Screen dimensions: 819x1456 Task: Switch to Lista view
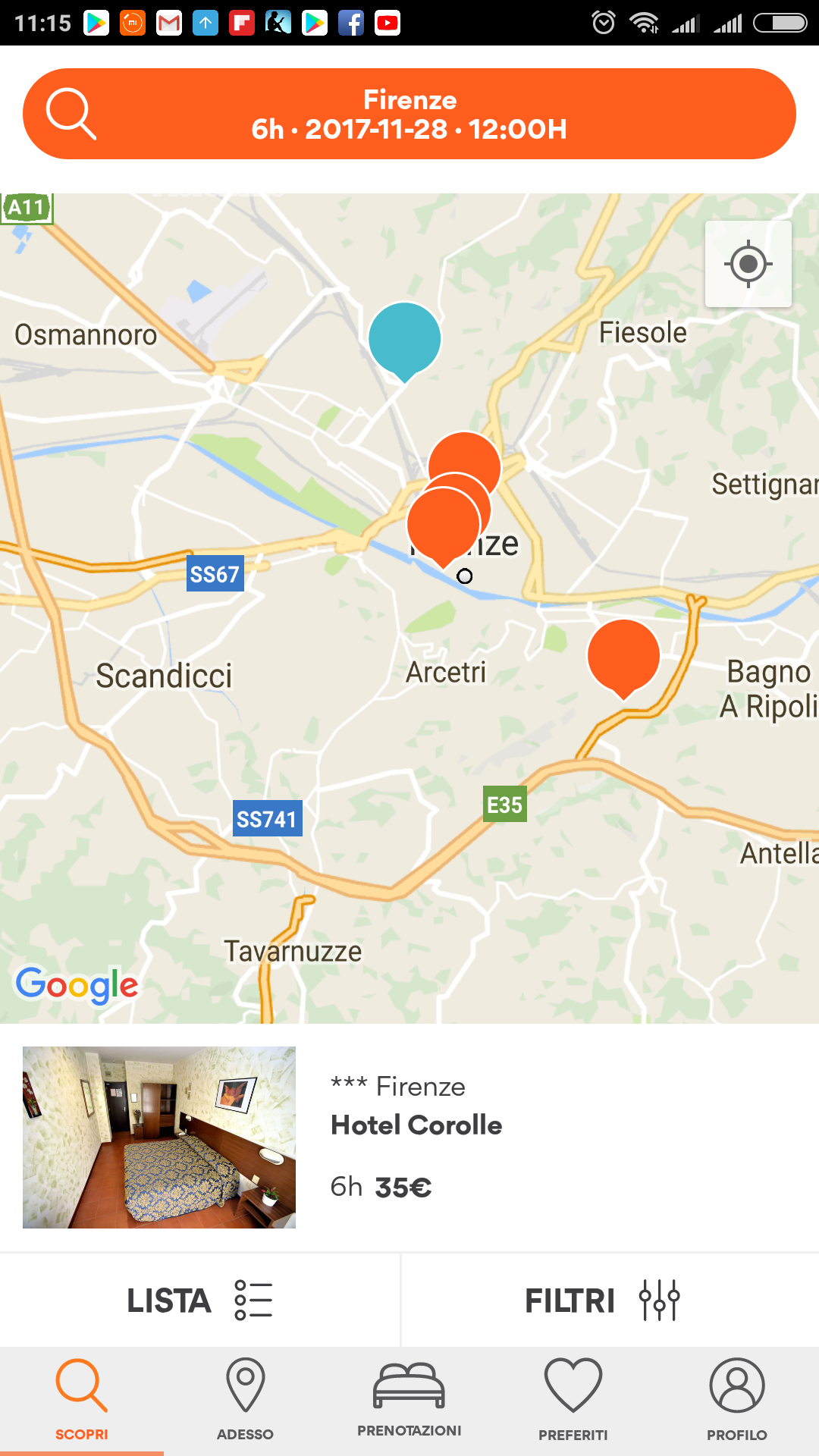pos(199,1300)
